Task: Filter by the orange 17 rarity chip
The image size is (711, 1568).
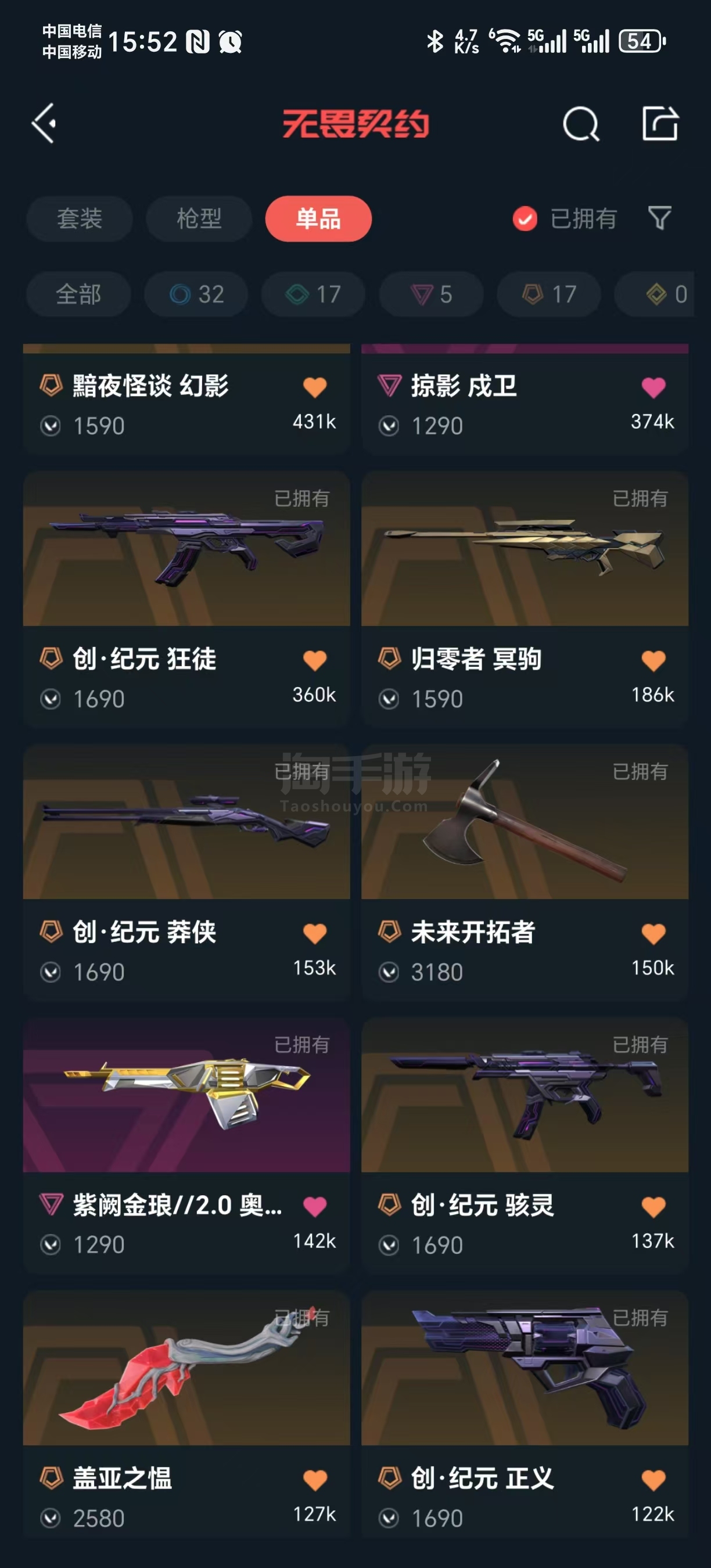Action: click(549, 294)
